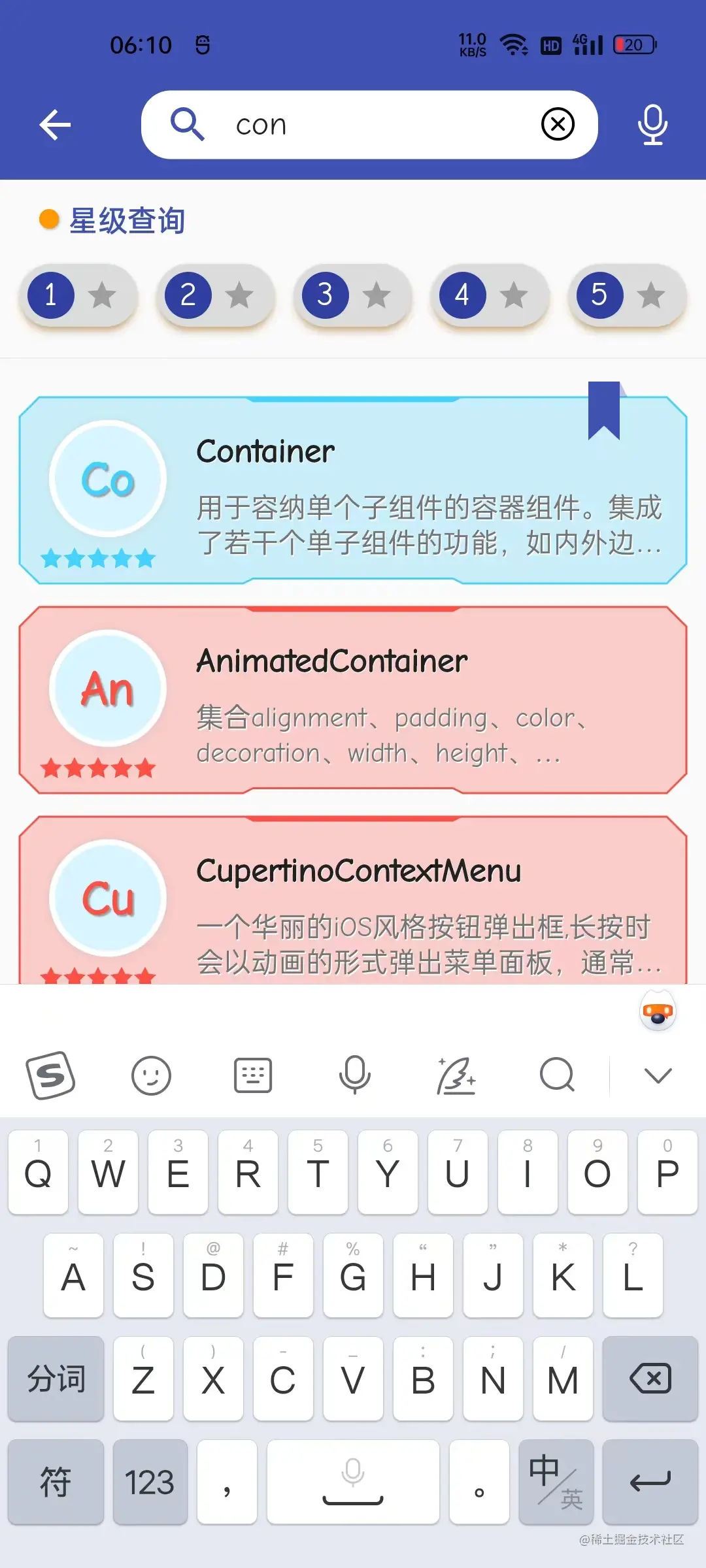706x1568 pixels.
Task: Click the bookmark ribbon on Container card
Action: tap(603, 412)
